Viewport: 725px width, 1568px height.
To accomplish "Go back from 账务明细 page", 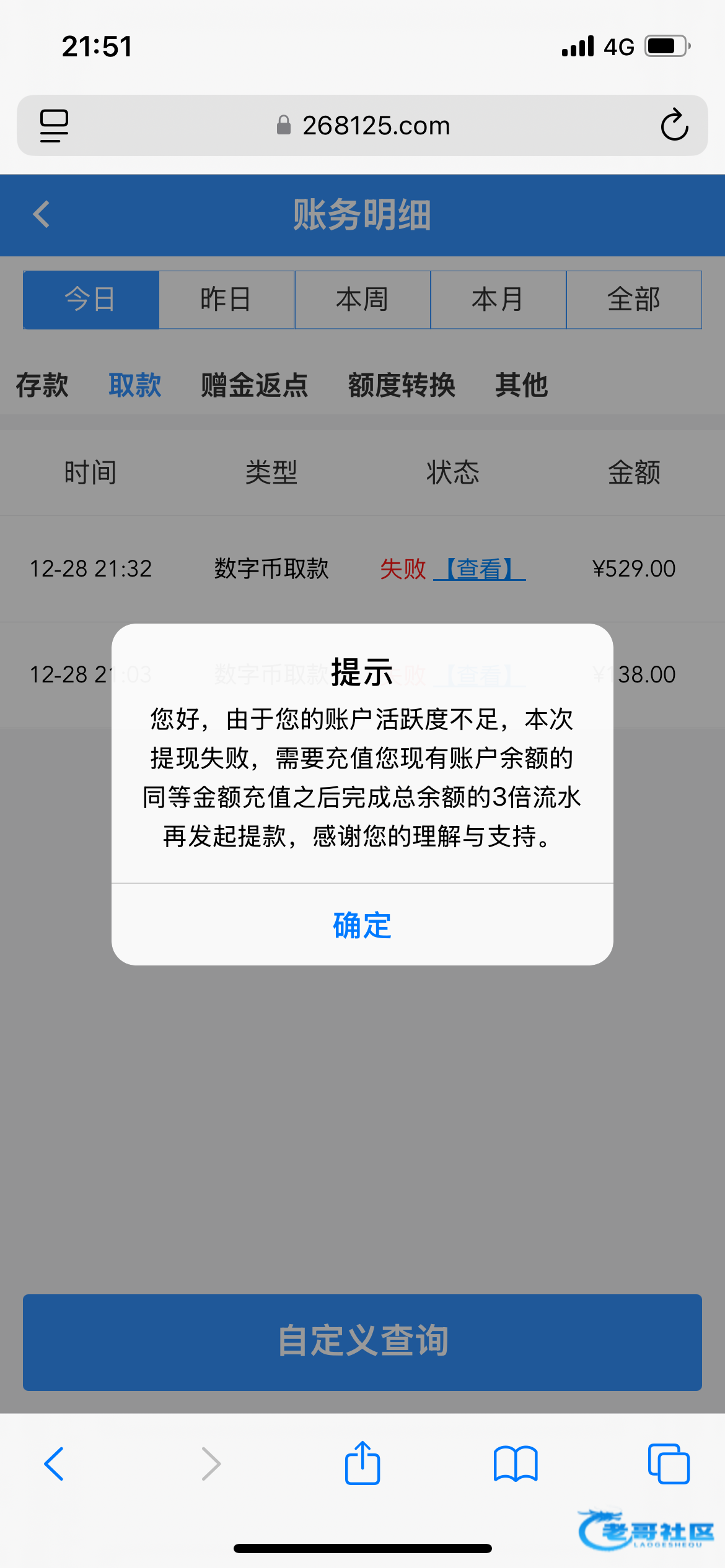I will click(42, 215).
